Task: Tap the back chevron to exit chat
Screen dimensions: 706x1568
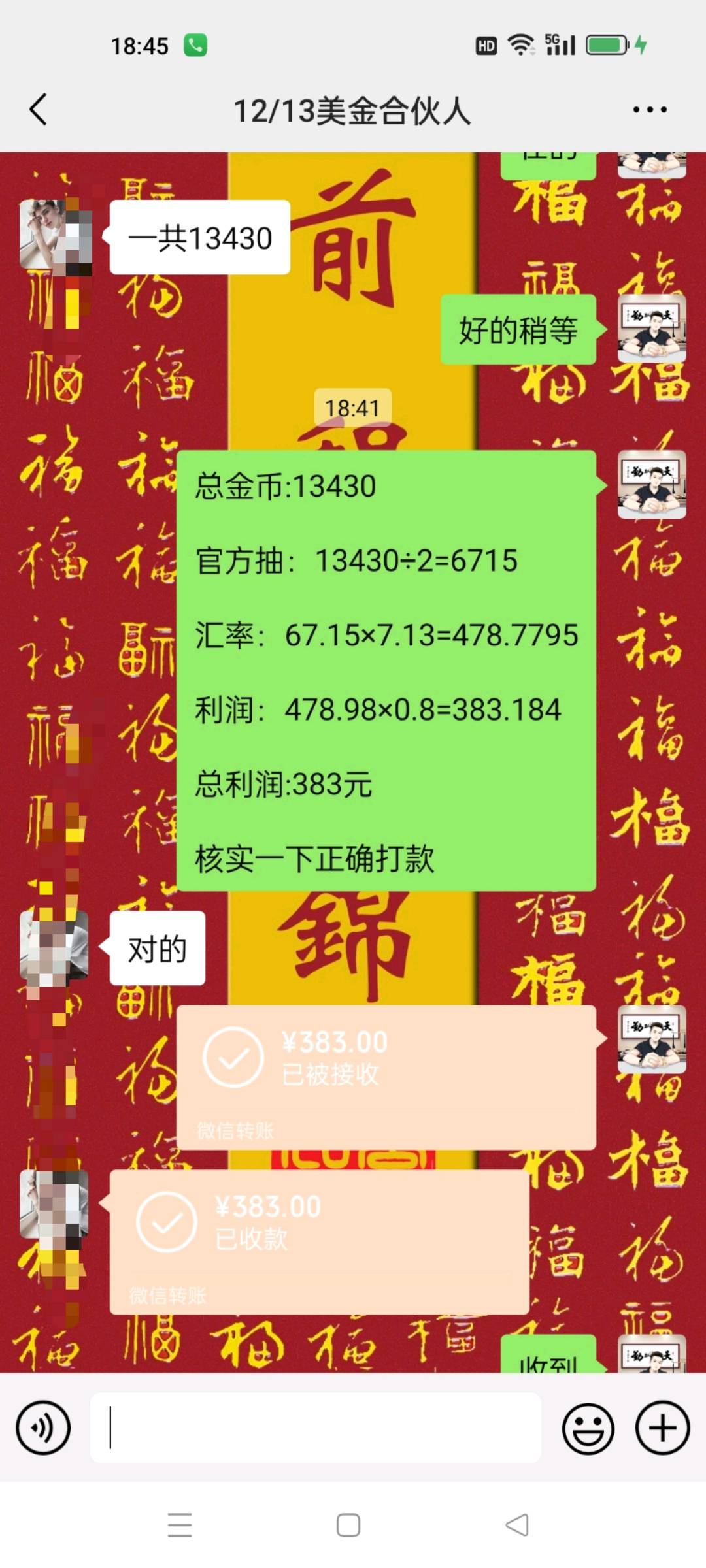Action: [37, 111]
